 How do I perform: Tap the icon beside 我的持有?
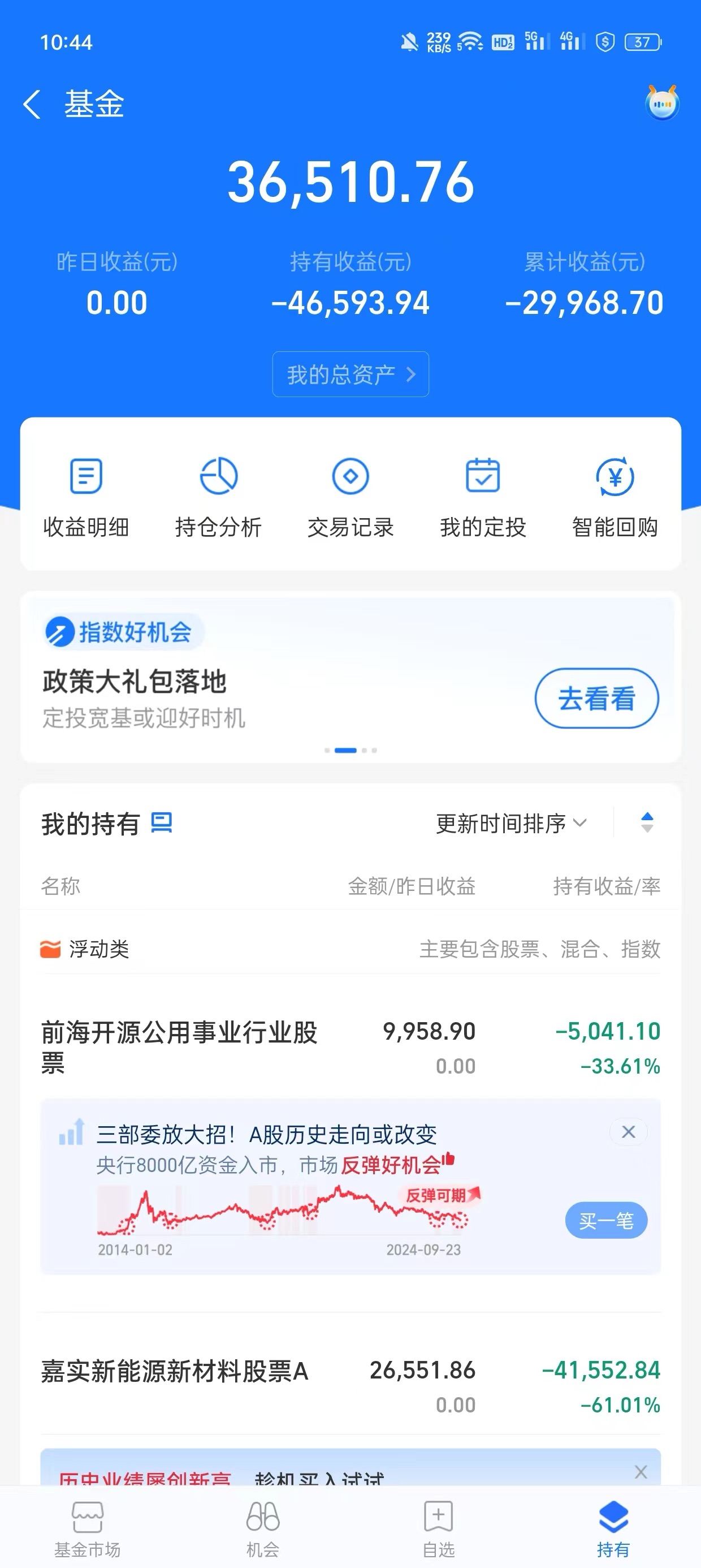tap(162, 823)
